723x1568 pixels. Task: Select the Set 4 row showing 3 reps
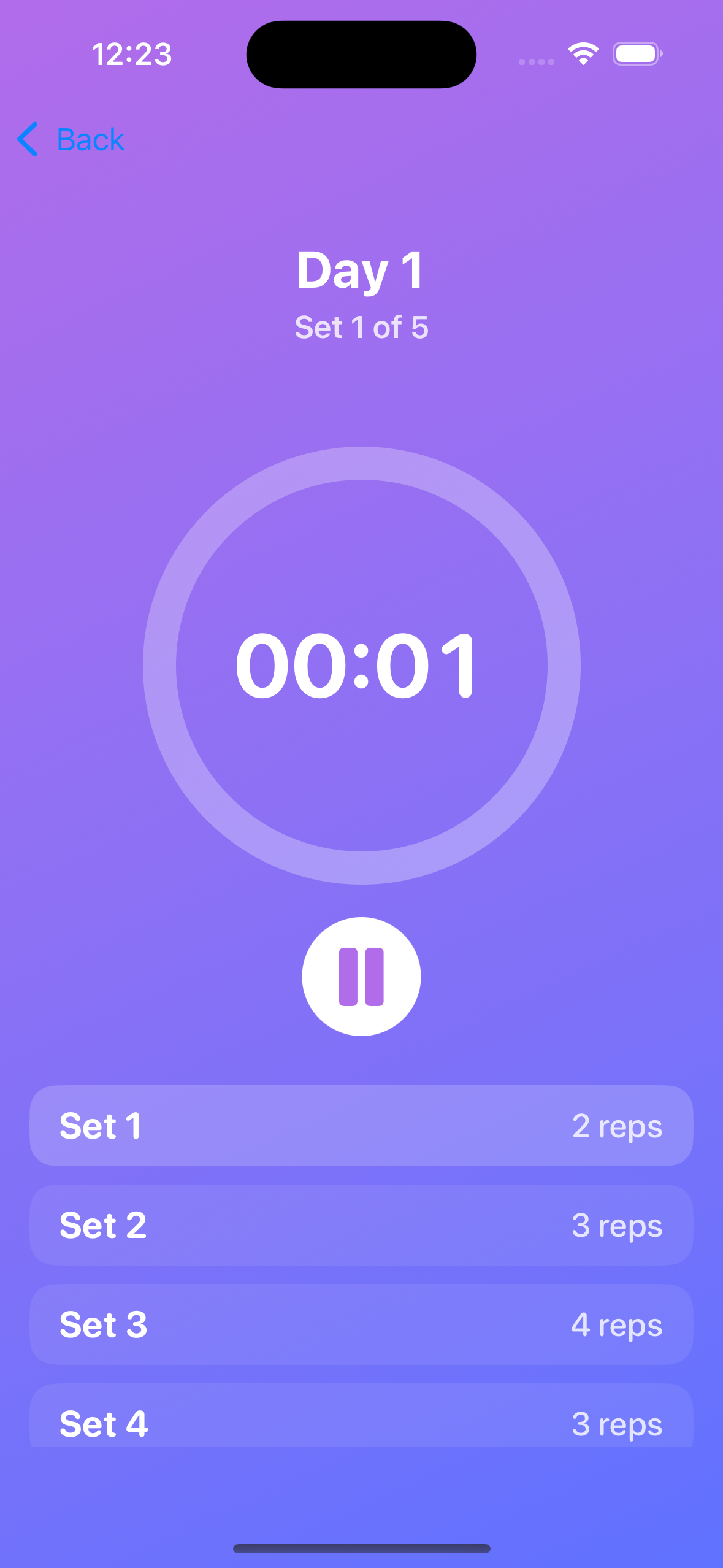(361, 1424)
